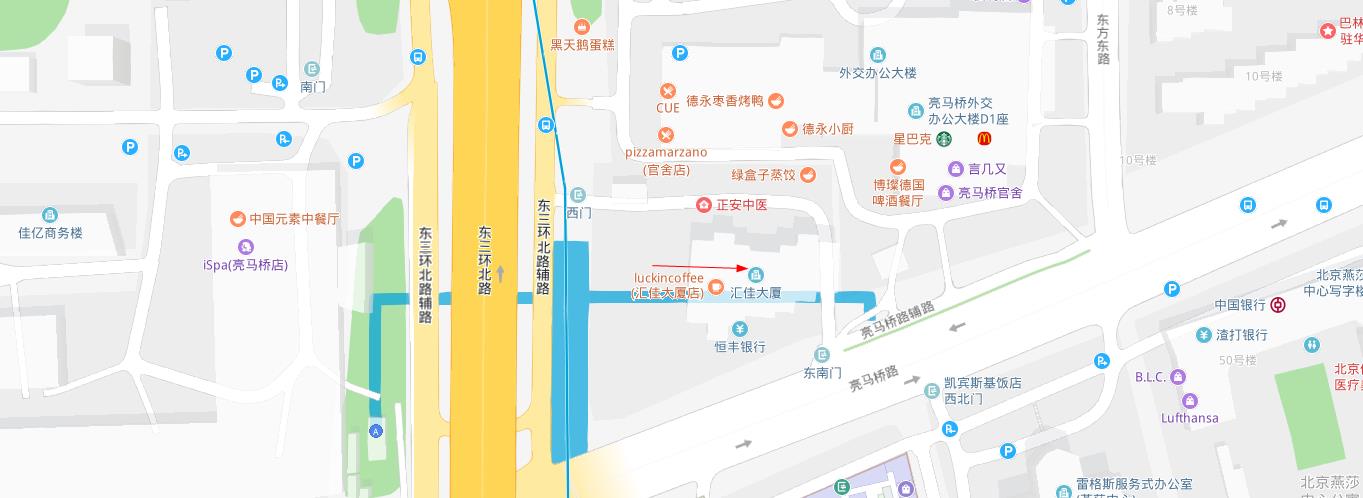Tap the 恒丰银行 bank marker
1363x498 pixels.
pyautogui.click(x=740, y=329)
